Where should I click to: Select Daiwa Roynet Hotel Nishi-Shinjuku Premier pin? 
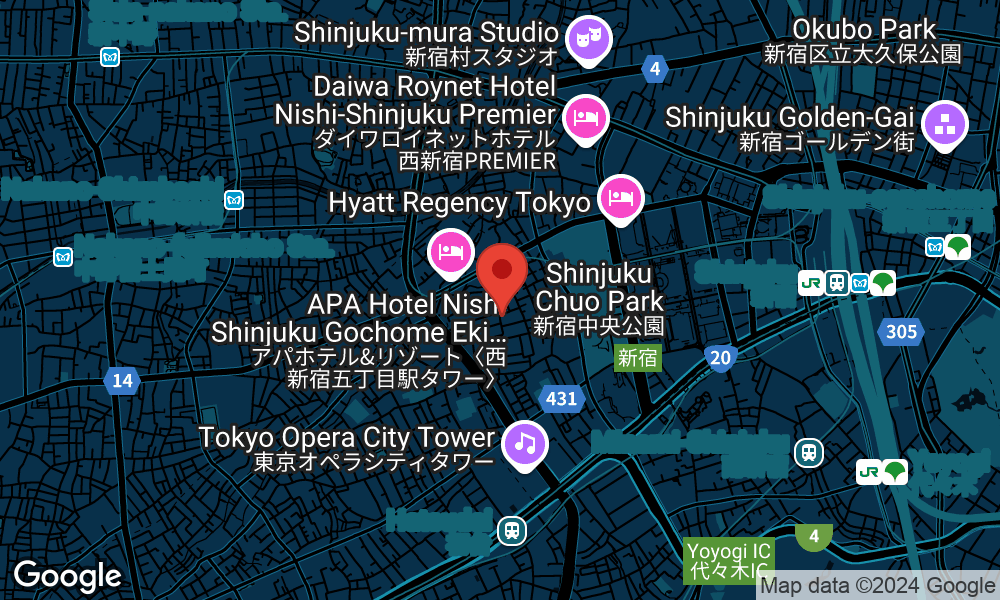[585, 119]
